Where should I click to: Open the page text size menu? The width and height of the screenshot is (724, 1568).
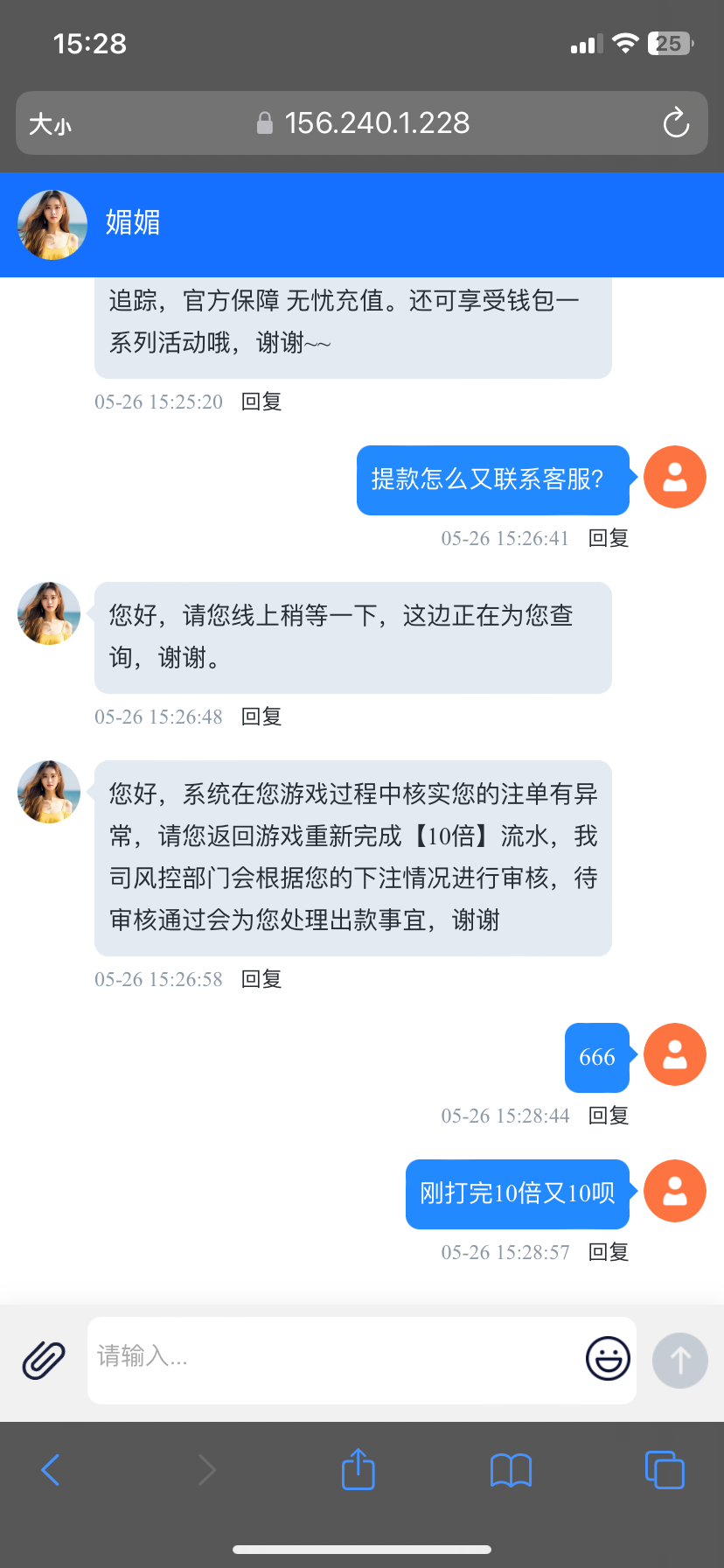click(x=50, y=124)
